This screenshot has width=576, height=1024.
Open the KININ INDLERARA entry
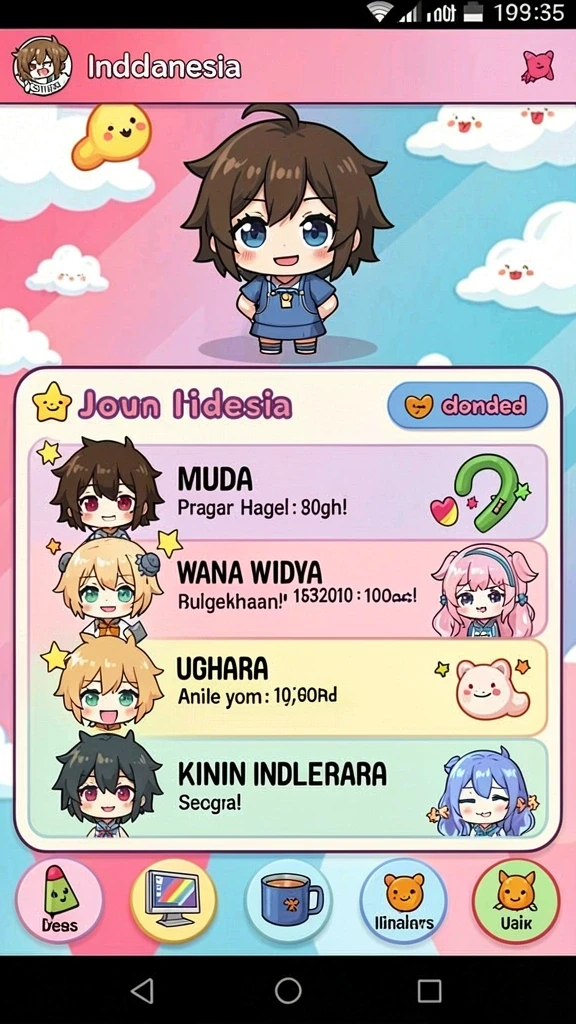click(288, 788)
